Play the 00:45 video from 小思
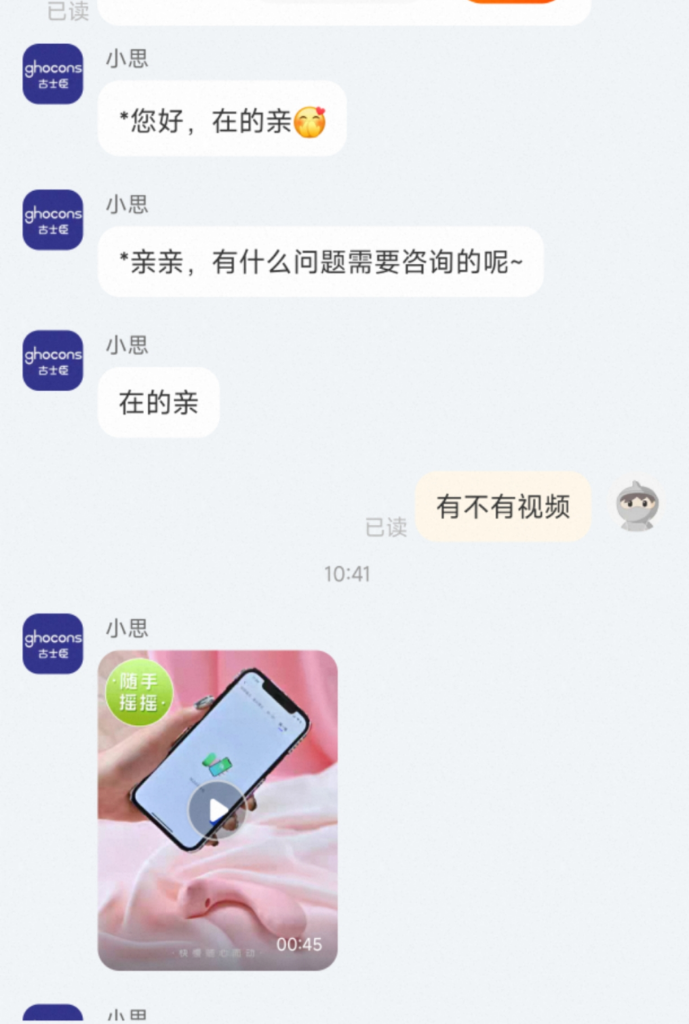689x1024 pixels. pos(217,809)
